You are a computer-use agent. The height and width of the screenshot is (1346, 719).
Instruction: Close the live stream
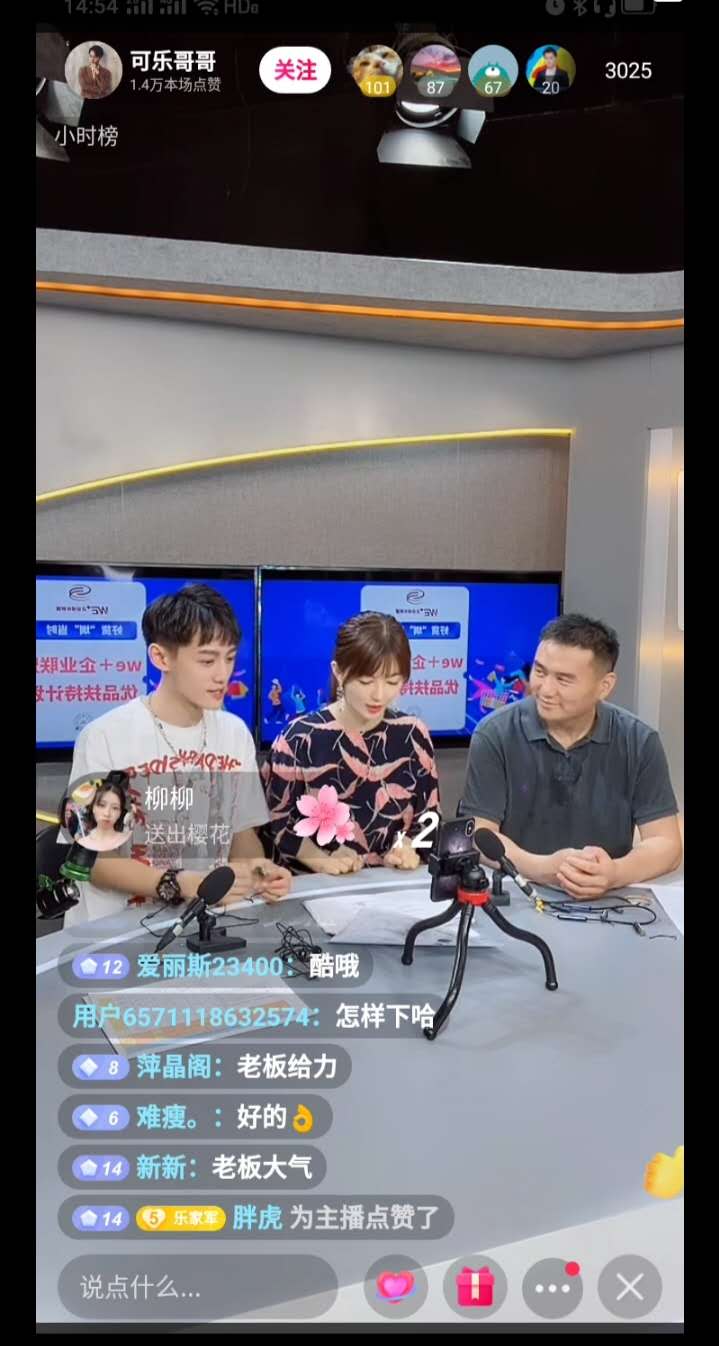tap(630, 1287)
